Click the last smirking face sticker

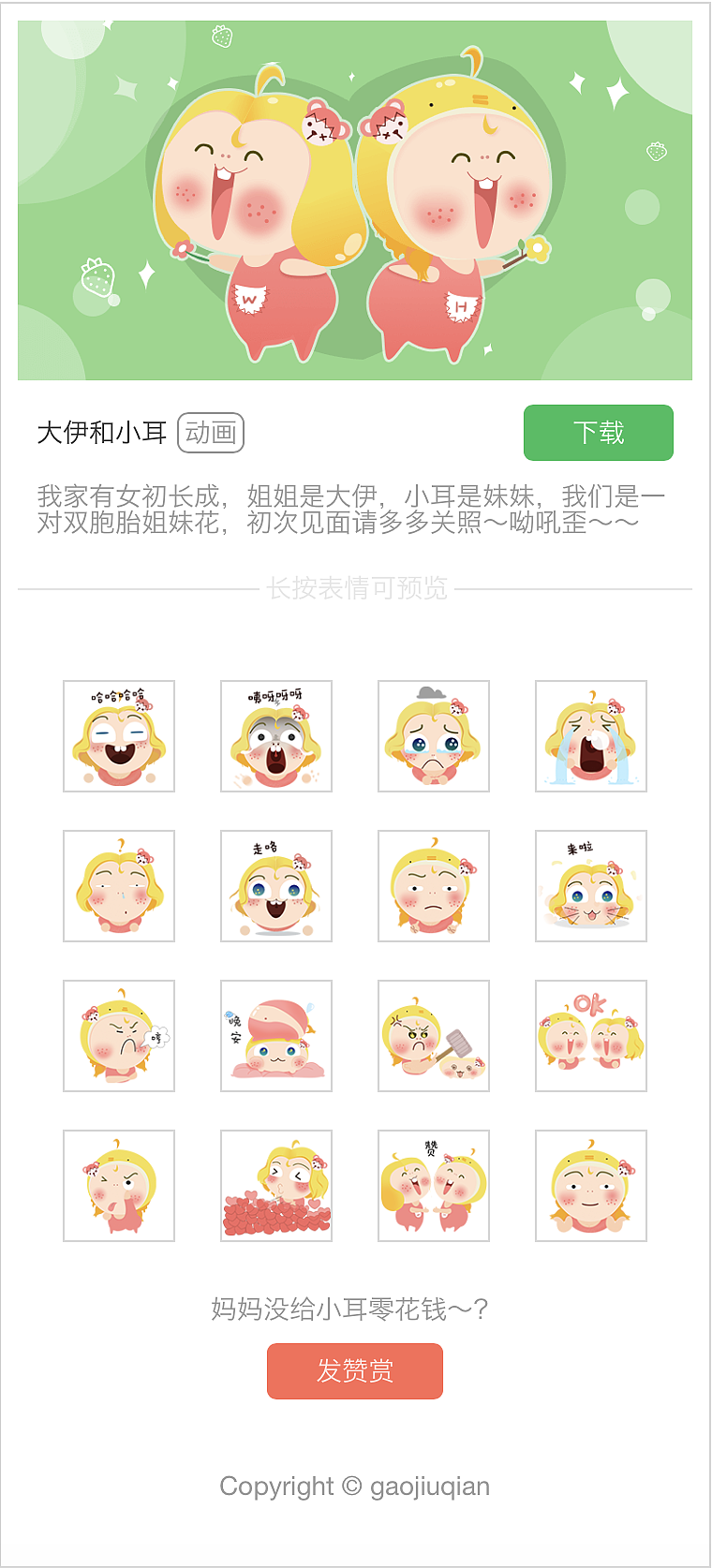click(591, 1186)
